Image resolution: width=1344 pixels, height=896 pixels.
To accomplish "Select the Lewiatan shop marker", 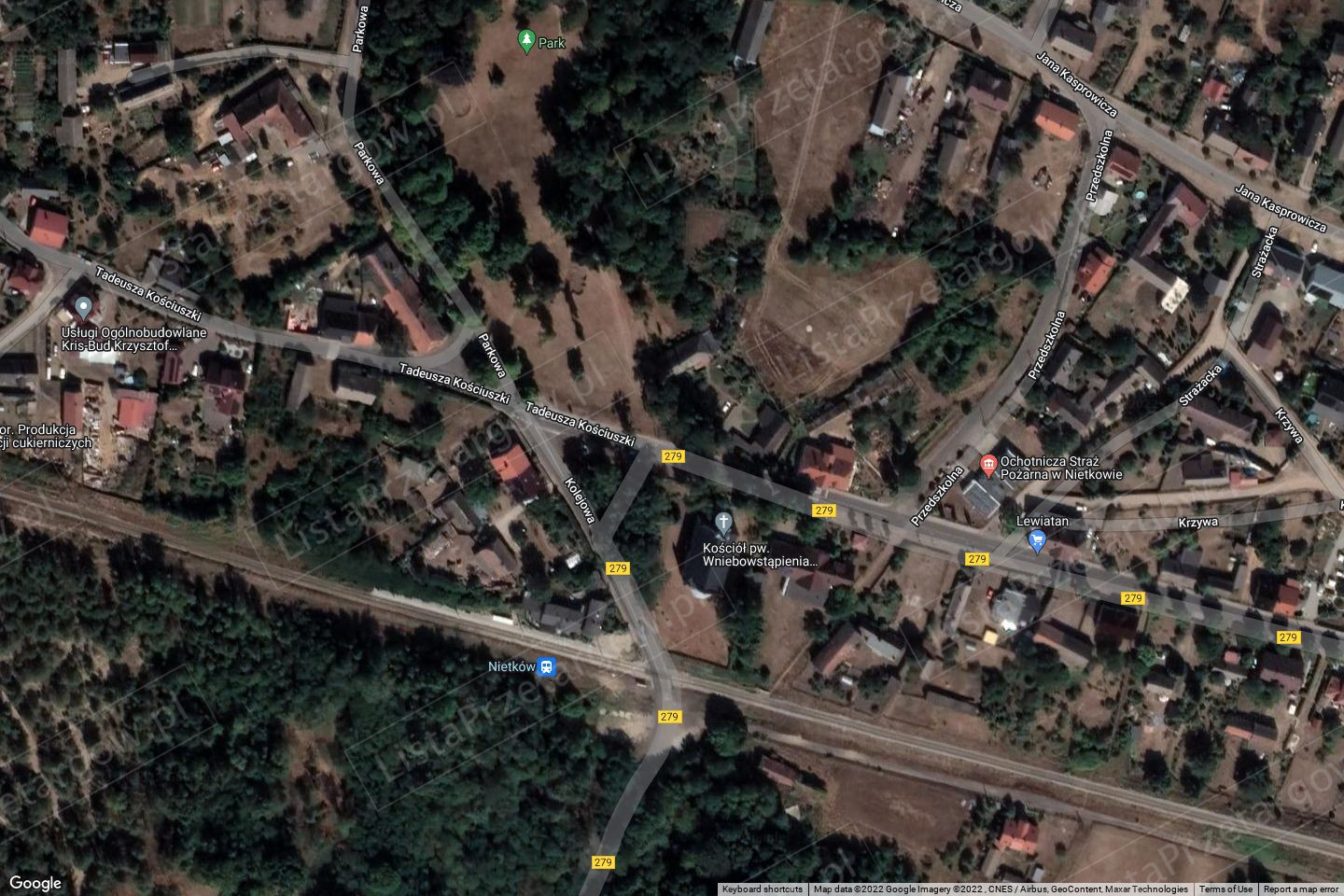I will pos(1036,539).
